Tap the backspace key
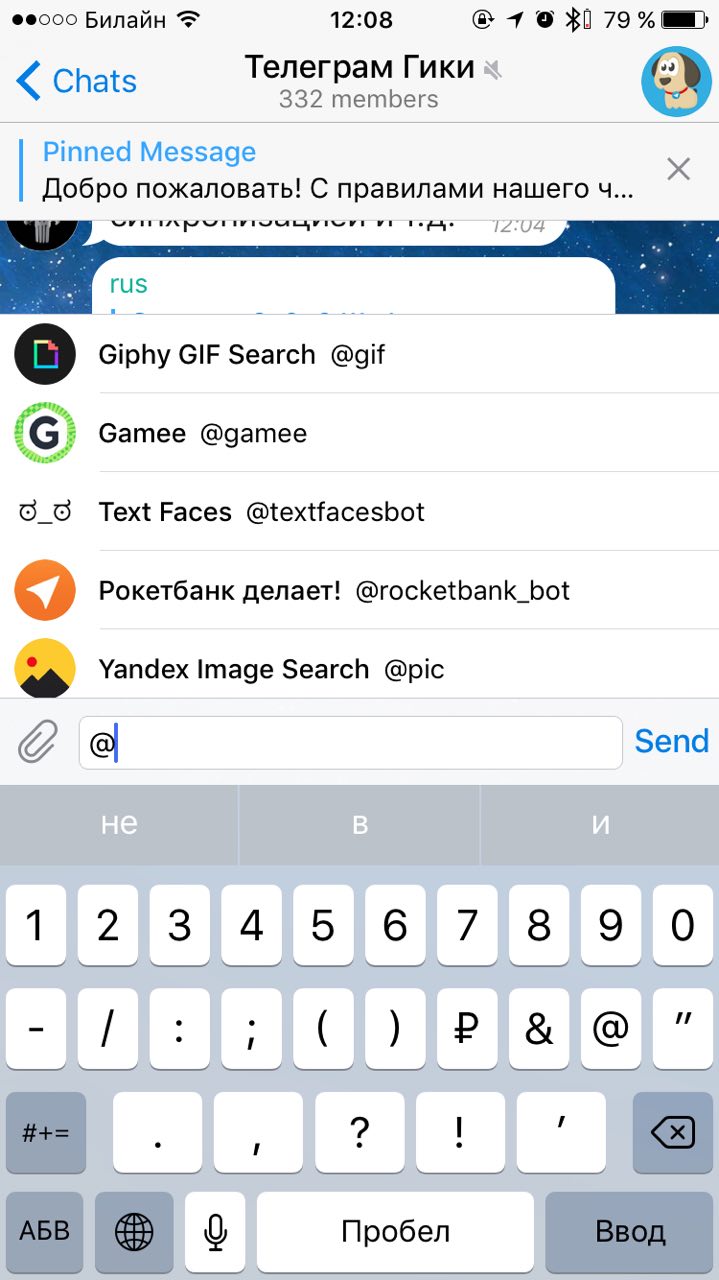 (x=671, y=1133)
